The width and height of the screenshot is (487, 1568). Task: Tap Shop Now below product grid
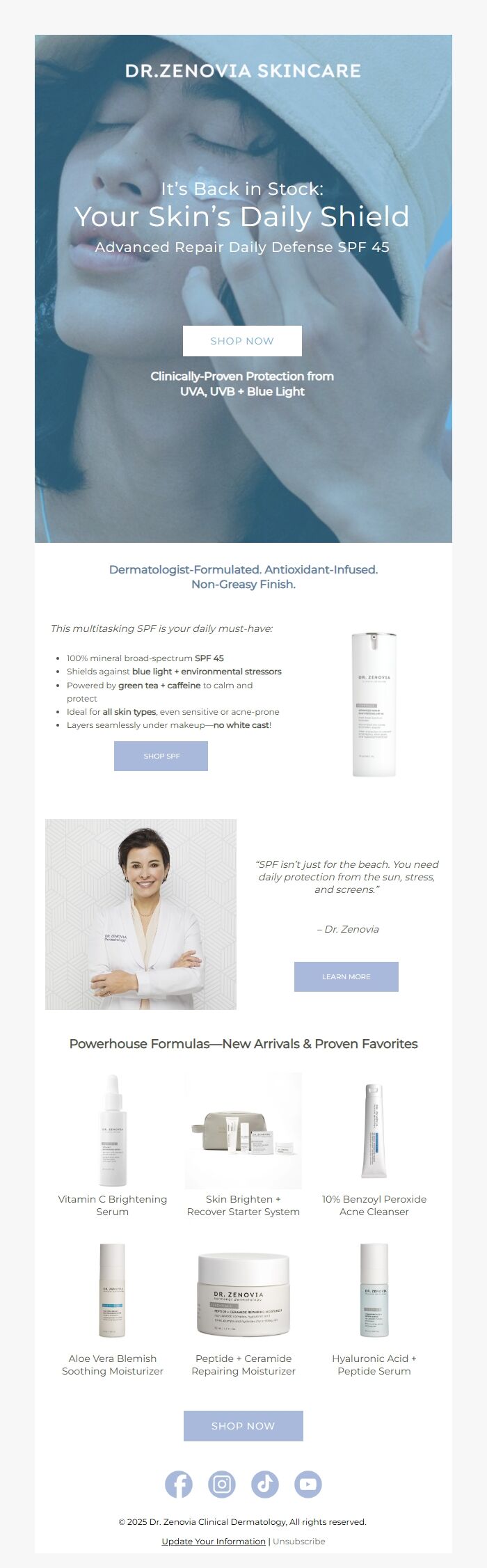point(243,1426)
